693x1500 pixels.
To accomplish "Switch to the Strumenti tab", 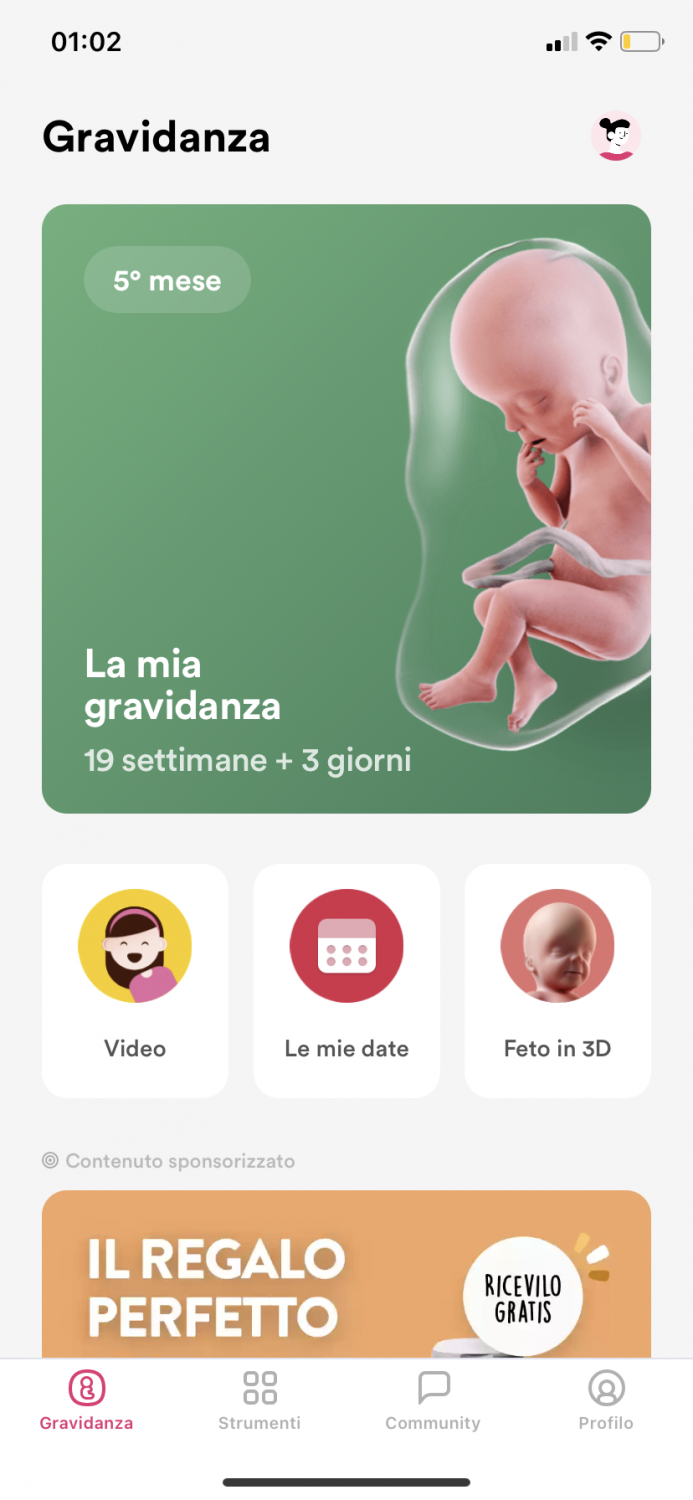I will point(260,1400).
